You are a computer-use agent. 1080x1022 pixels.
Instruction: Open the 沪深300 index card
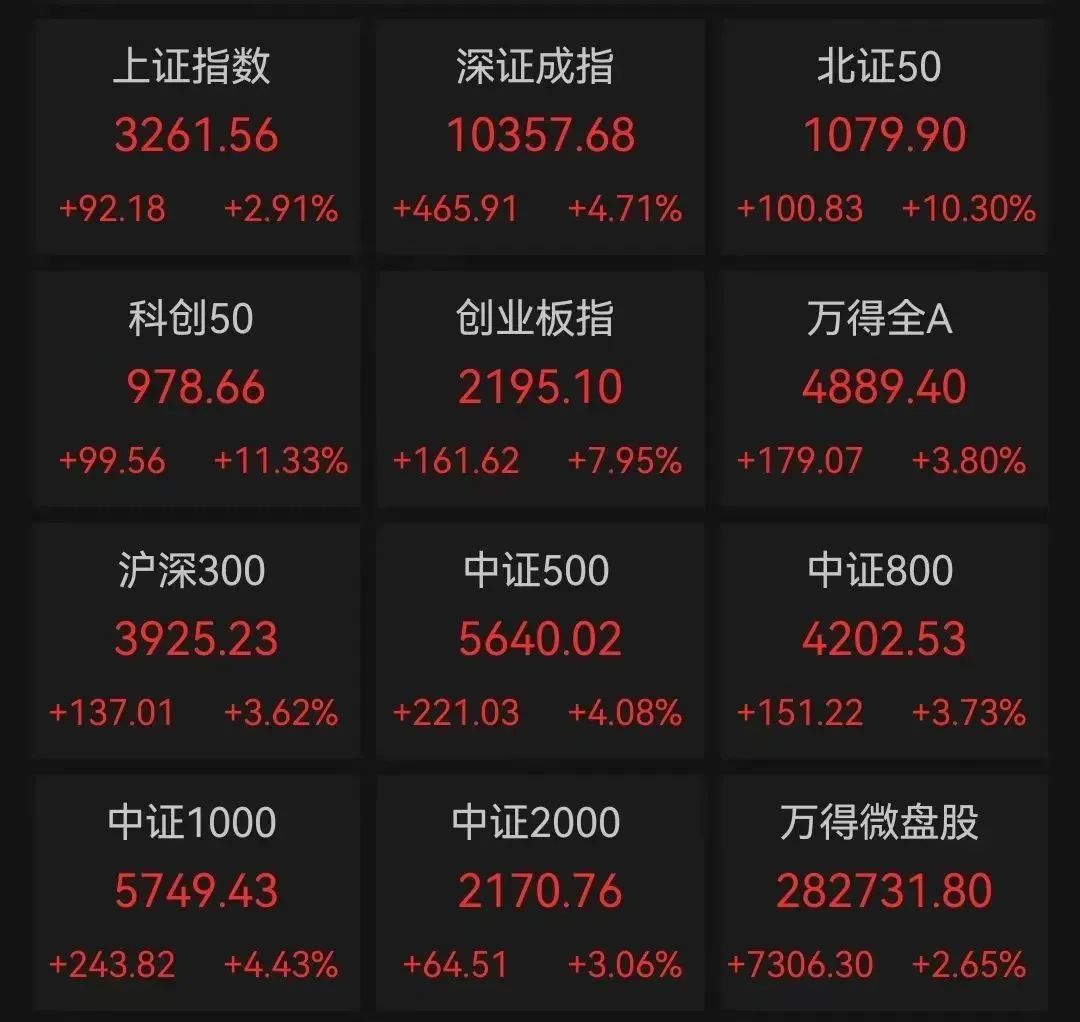point(196,640)
